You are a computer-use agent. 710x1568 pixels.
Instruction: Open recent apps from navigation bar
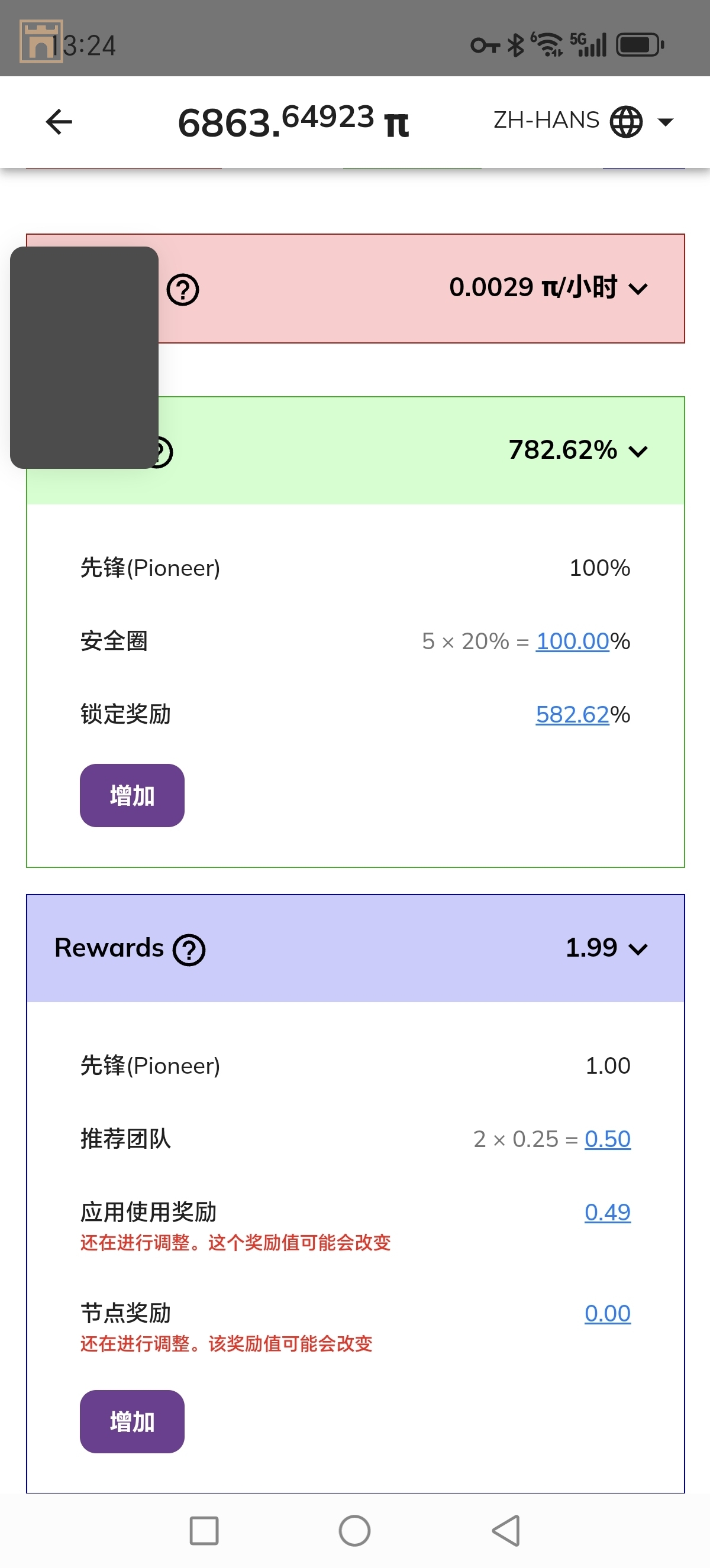point(204,1530)
